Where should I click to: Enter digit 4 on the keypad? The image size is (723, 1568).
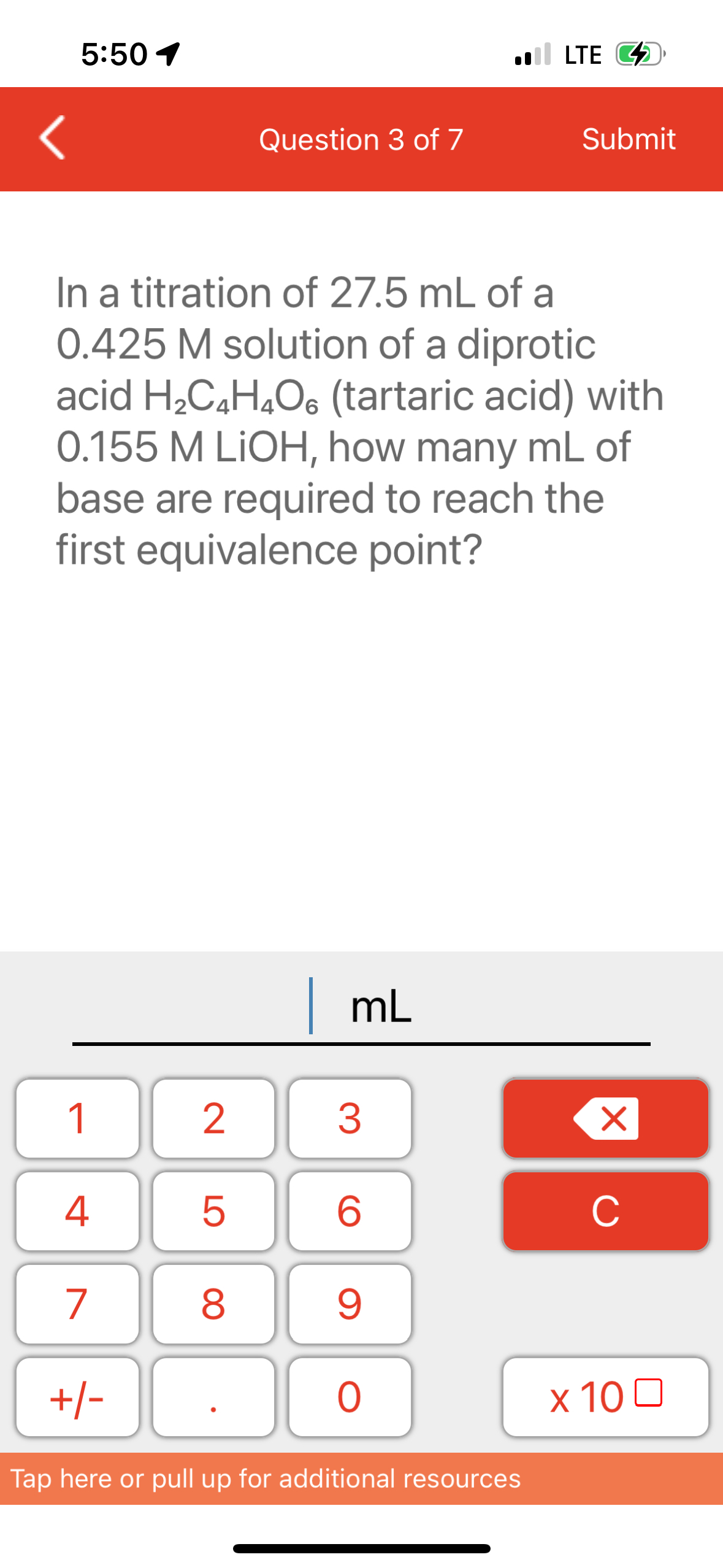(77, 1211)
